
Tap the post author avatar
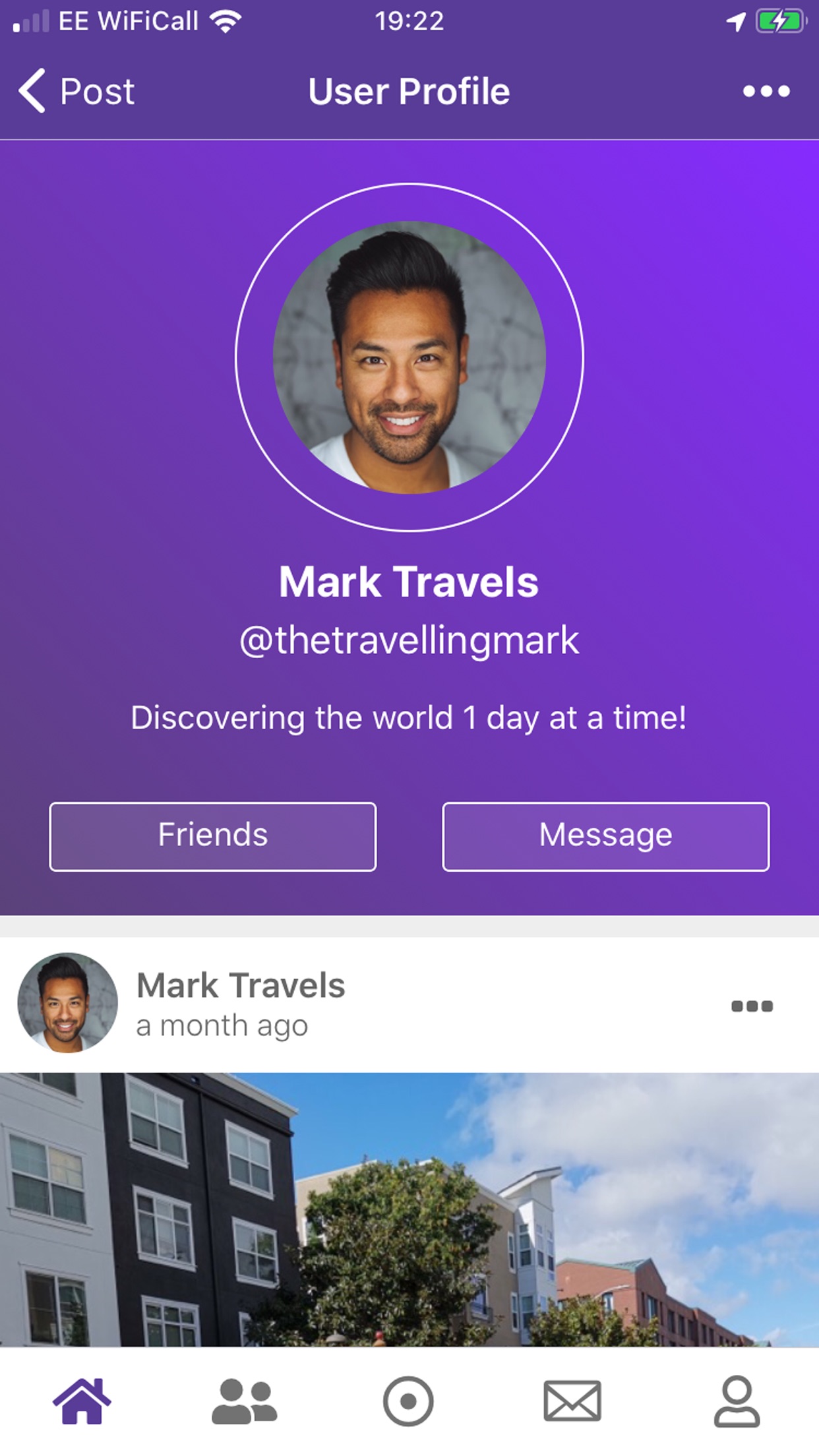click(67, 1003)
